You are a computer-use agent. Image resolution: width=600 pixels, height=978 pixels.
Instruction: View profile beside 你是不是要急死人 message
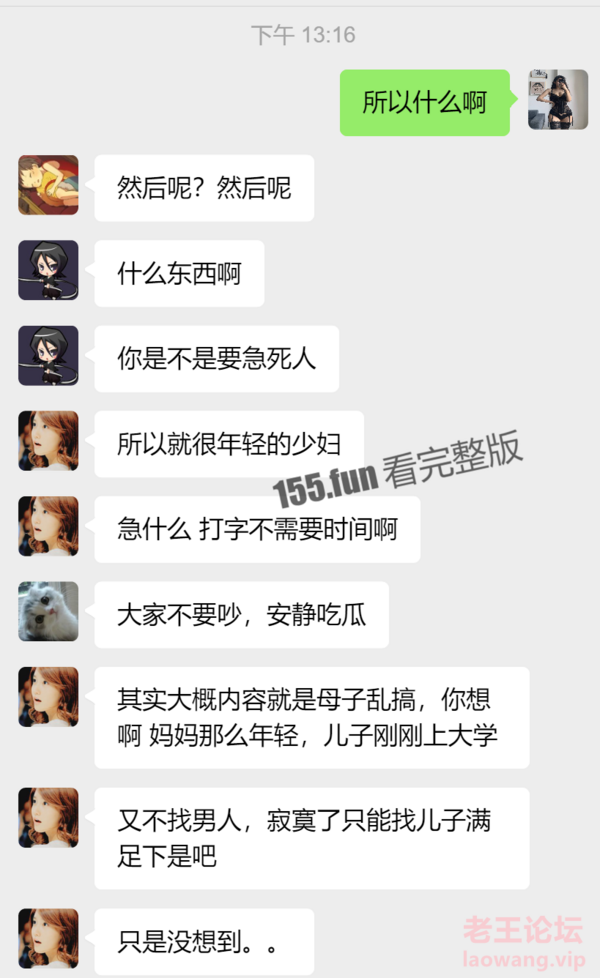(49, 356)
